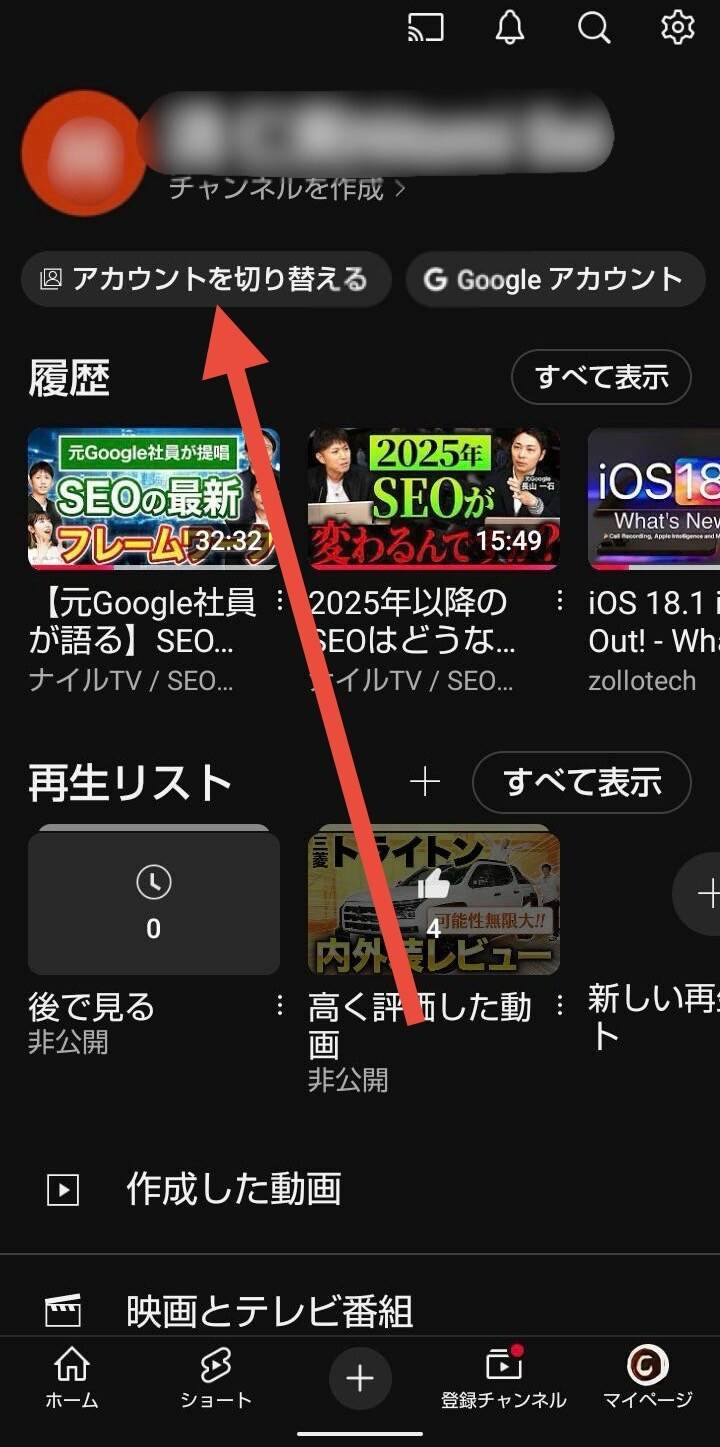
Task: Tap the search magnifier icon
Action: point(594,28)
